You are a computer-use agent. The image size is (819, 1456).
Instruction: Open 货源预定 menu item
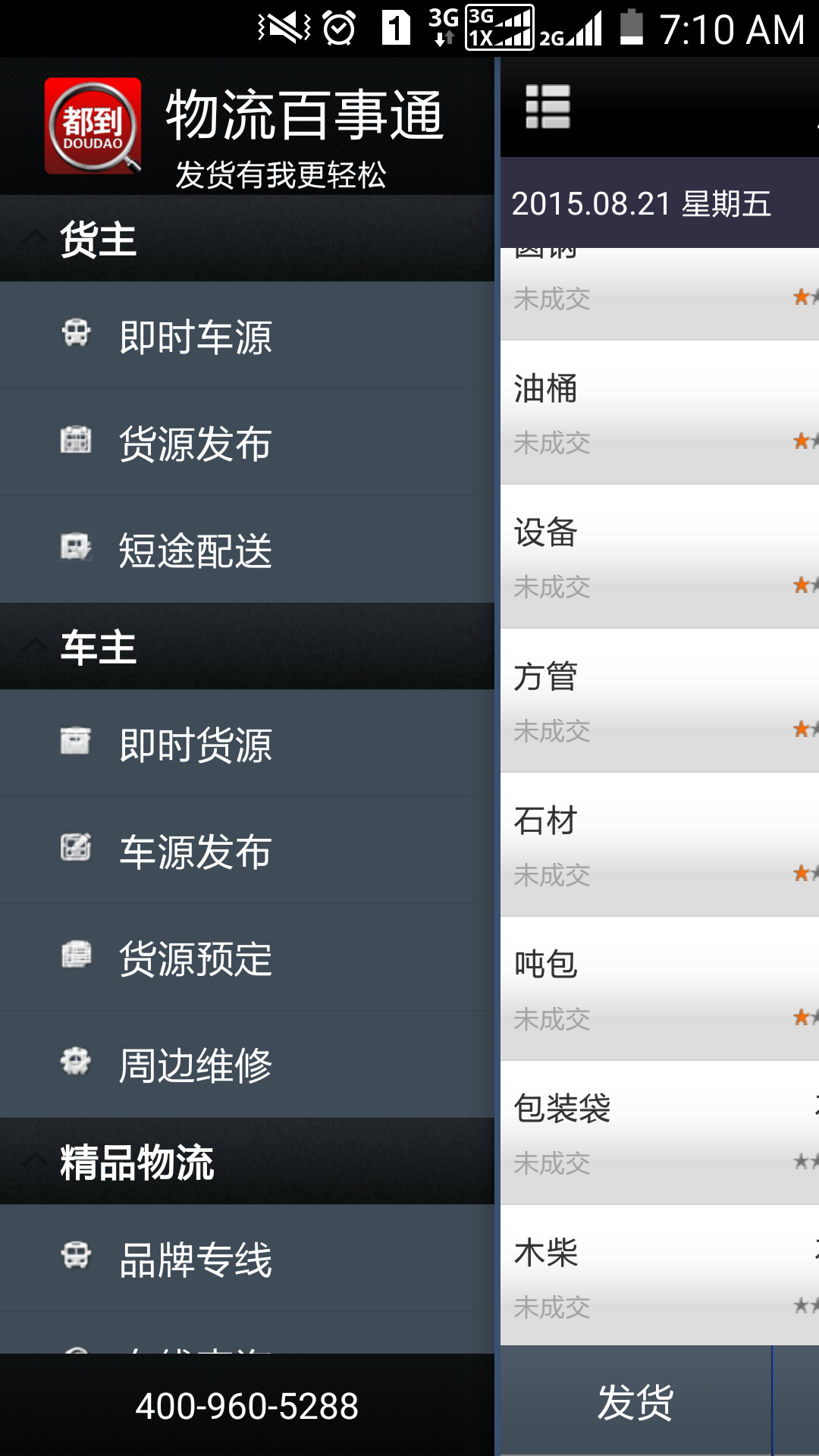247,958
